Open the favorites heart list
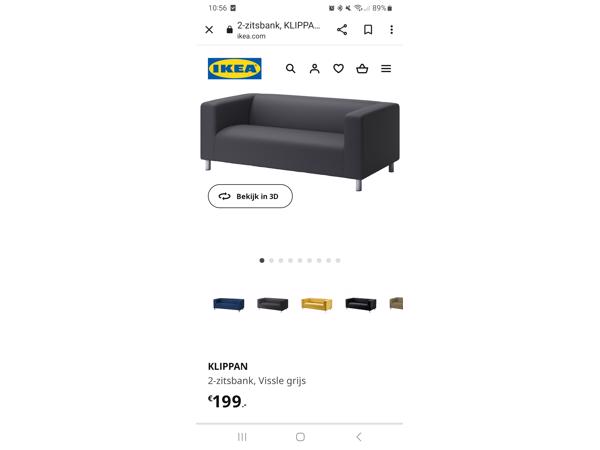This screenshot has height=450, width=600. click(x=338, y=69)
